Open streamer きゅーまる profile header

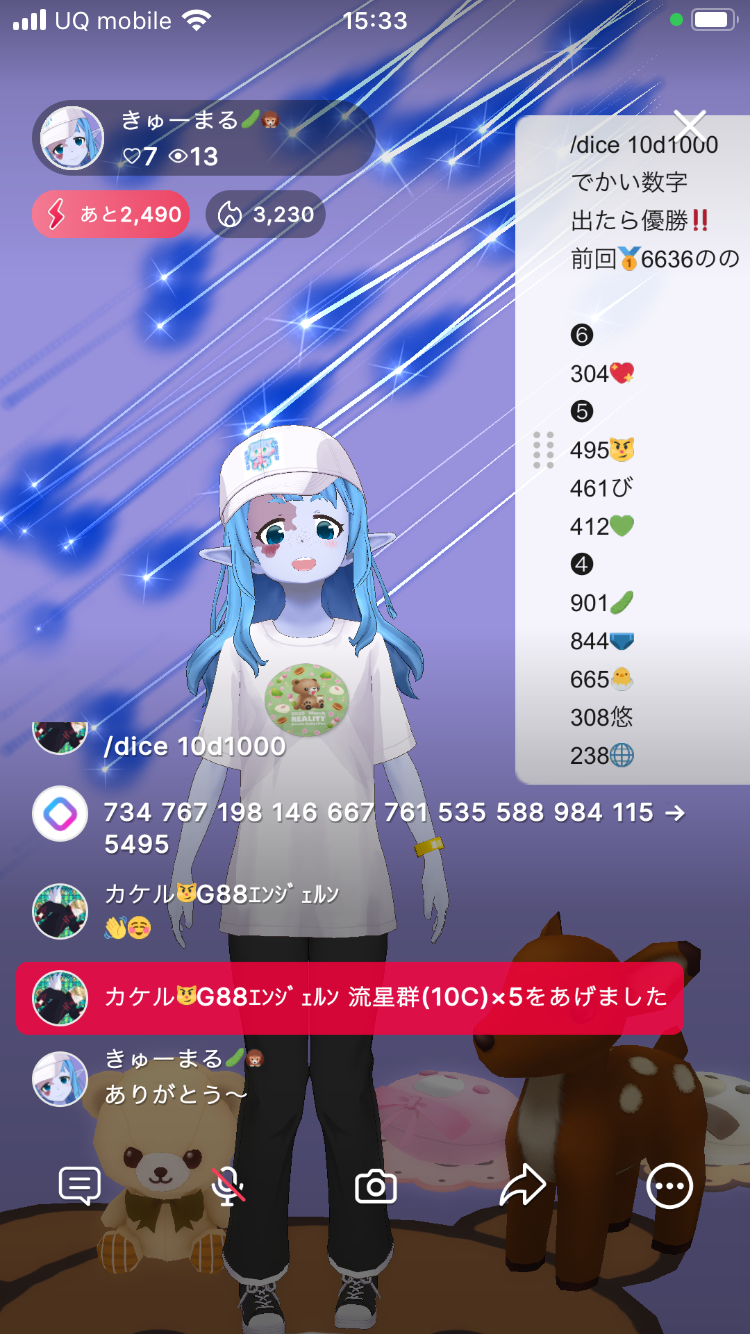(200, 138)
